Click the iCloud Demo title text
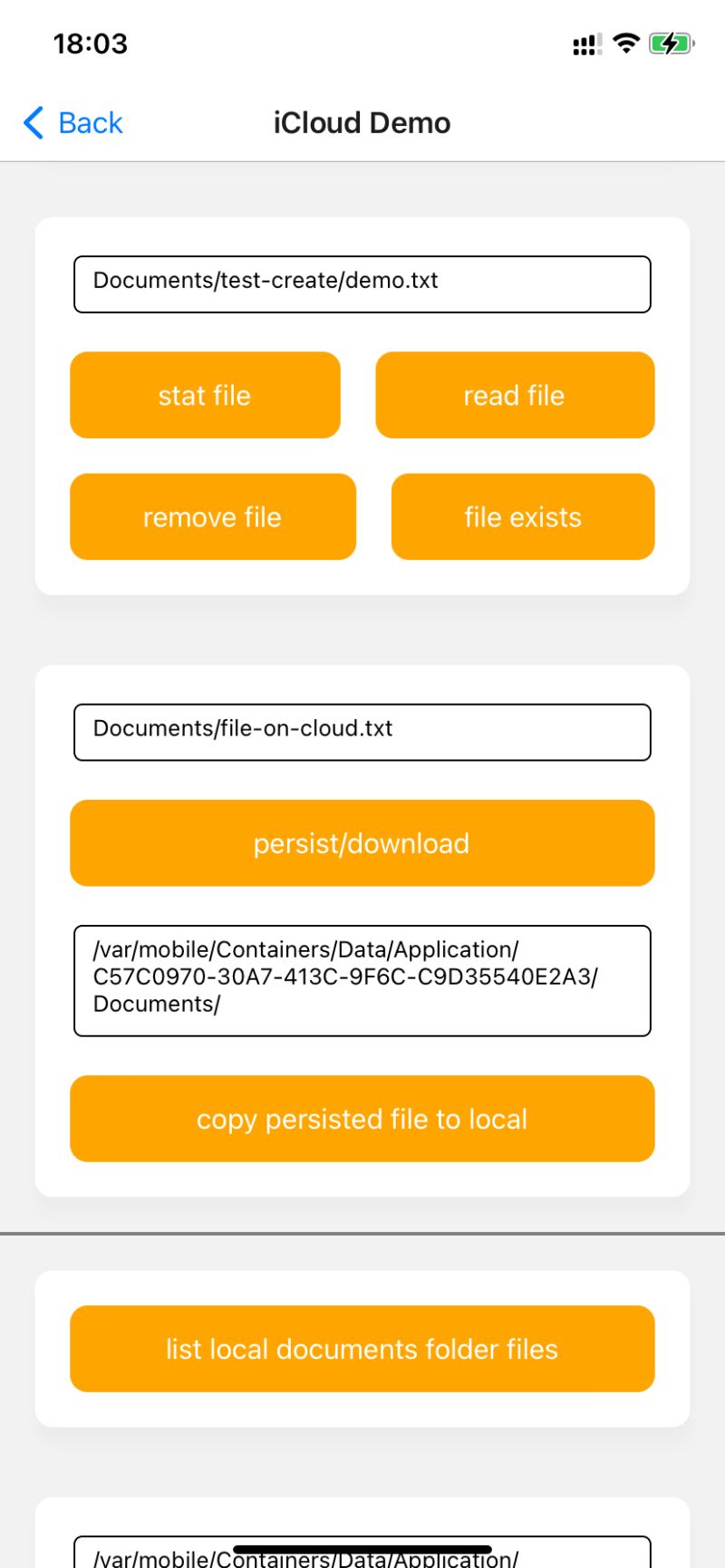 click(x=362, y=122)
